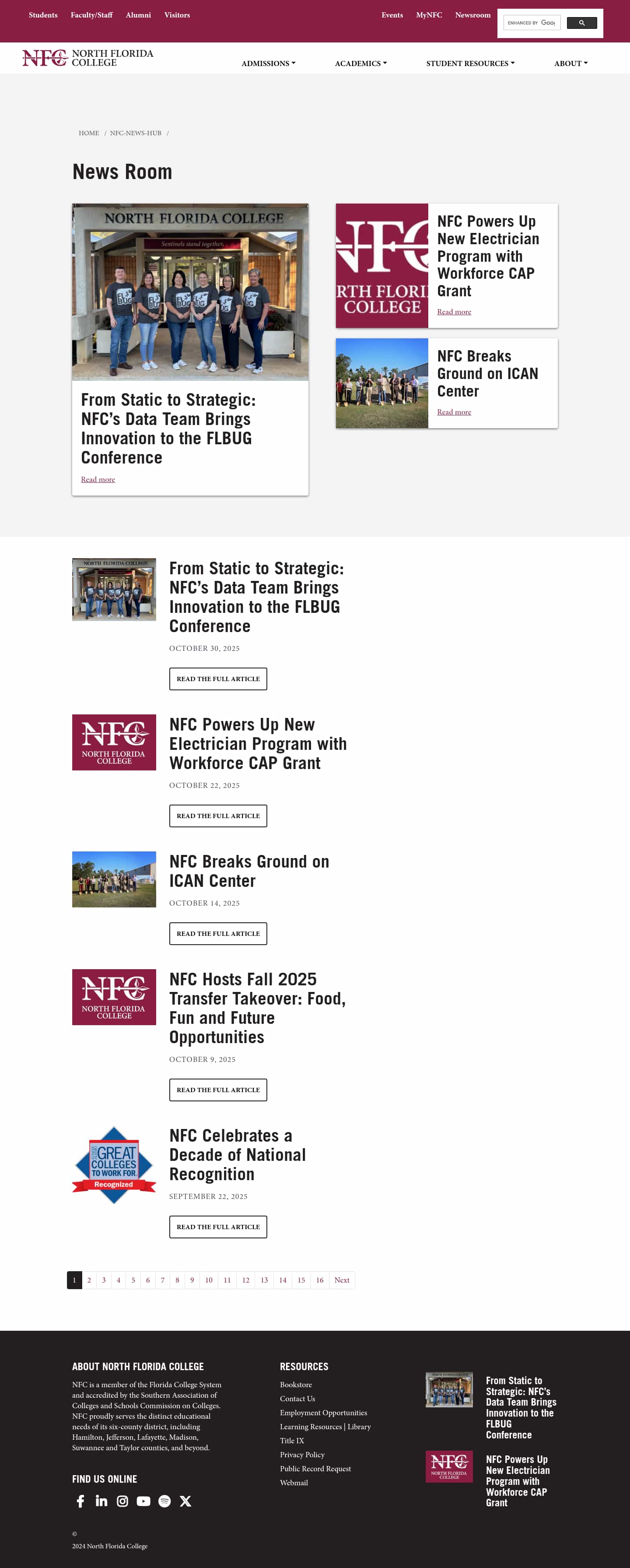Open the Employment Opportunities link
Image resolution: width=630 pixels, height=1568 pixels.
pyautogui.click(x=323, y=1413)
